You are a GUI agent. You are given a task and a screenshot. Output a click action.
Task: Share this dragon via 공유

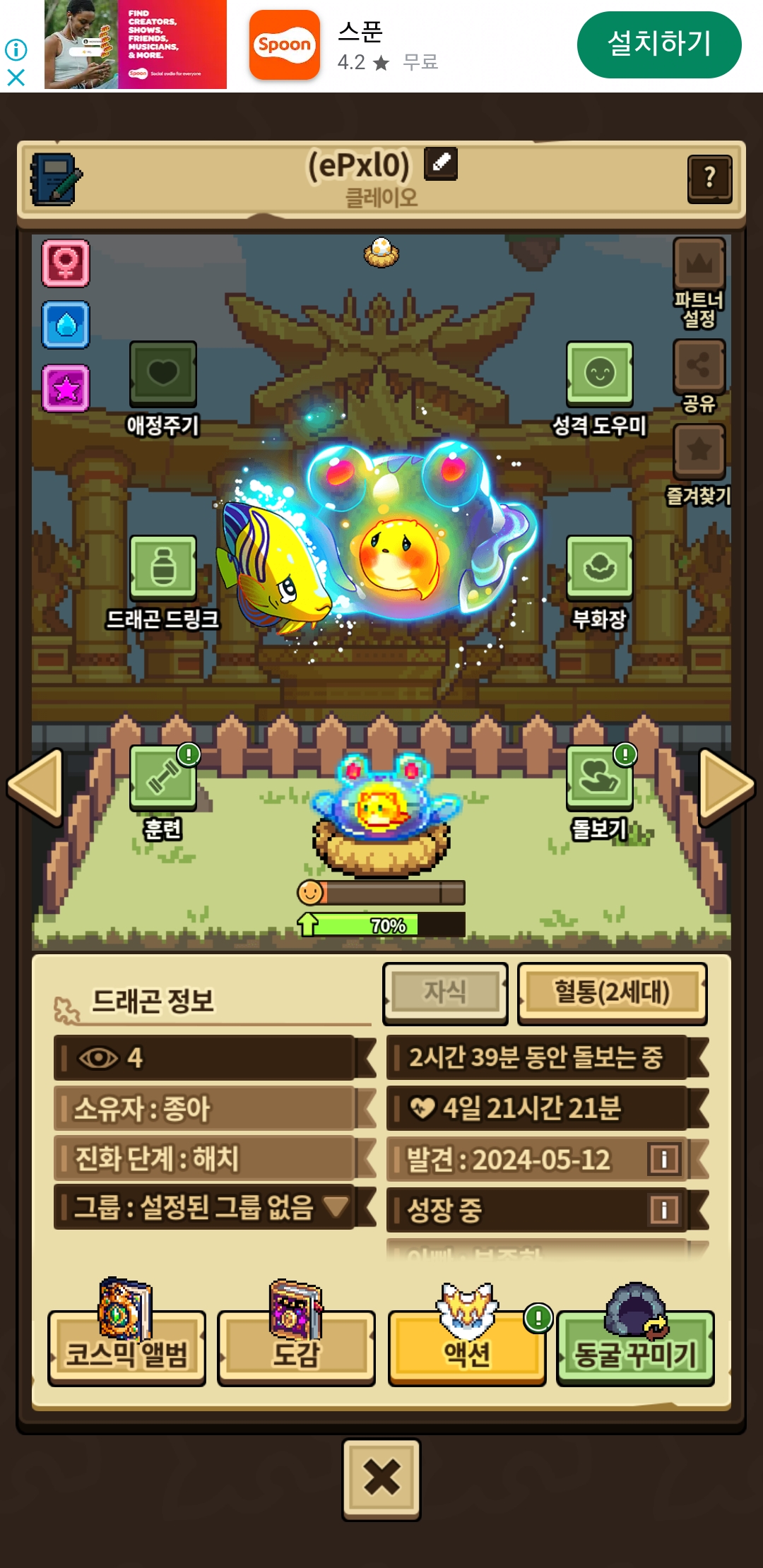699,376
